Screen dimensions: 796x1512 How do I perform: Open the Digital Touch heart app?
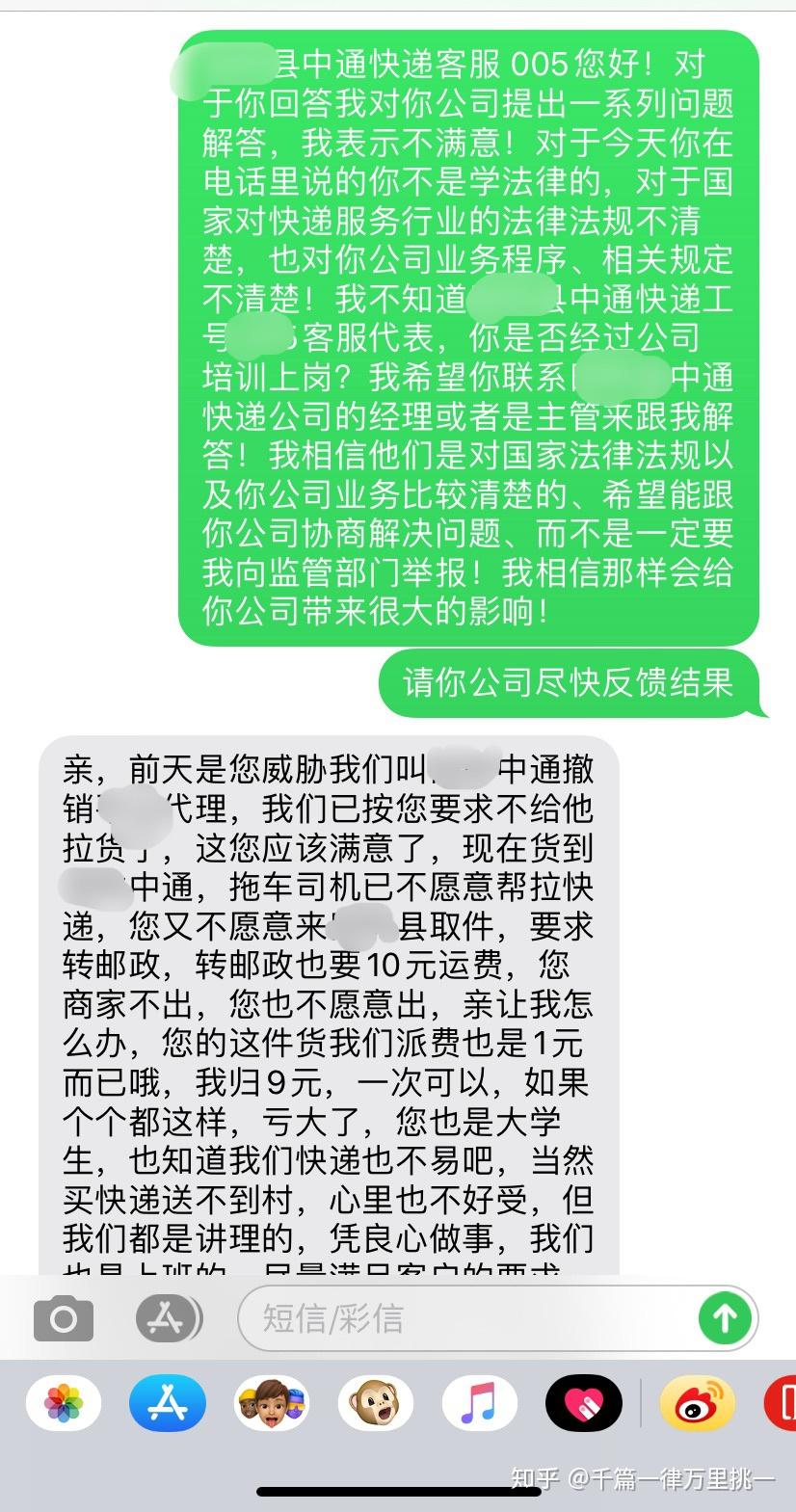coord(583,1402)
